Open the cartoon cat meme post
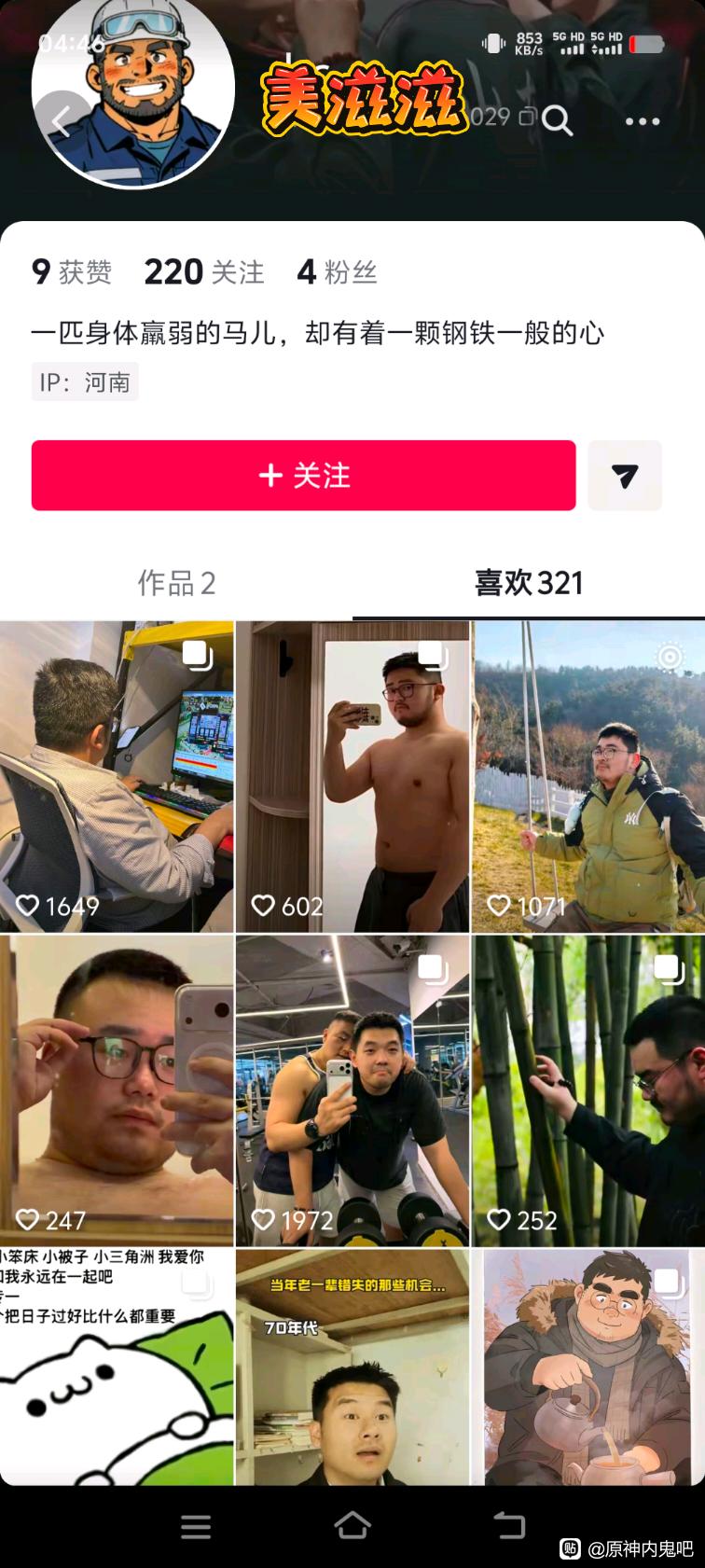Screen dimensions: 705x1568 click(117, 1367)
